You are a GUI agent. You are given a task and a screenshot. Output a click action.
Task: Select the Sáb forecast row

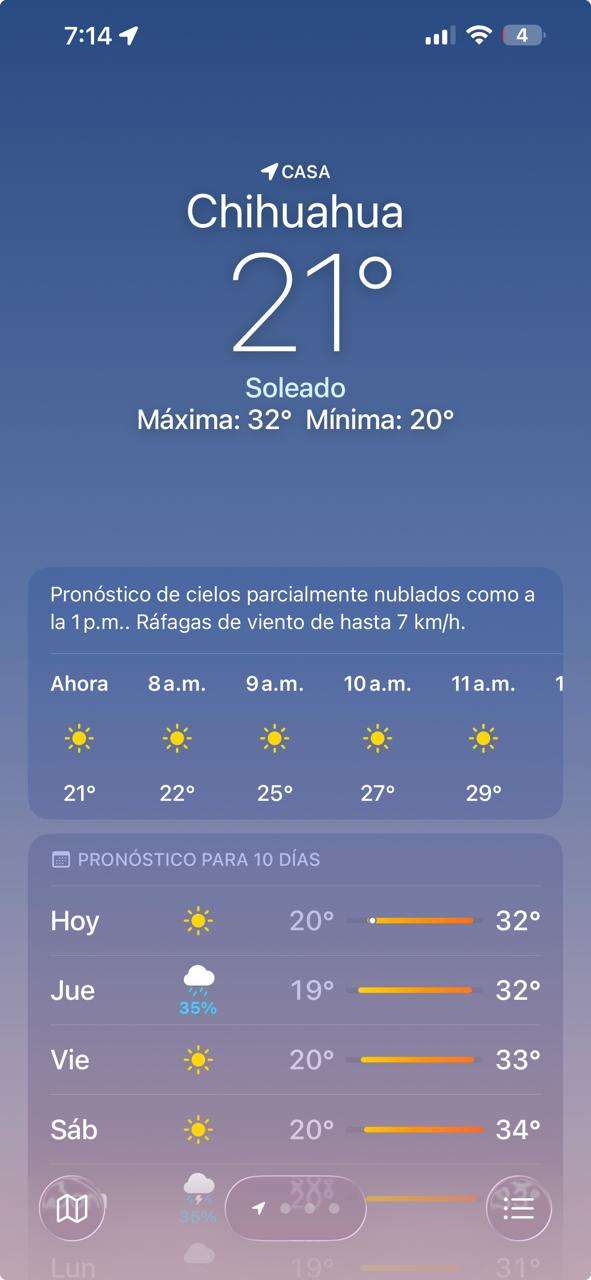coord(295,1129)
